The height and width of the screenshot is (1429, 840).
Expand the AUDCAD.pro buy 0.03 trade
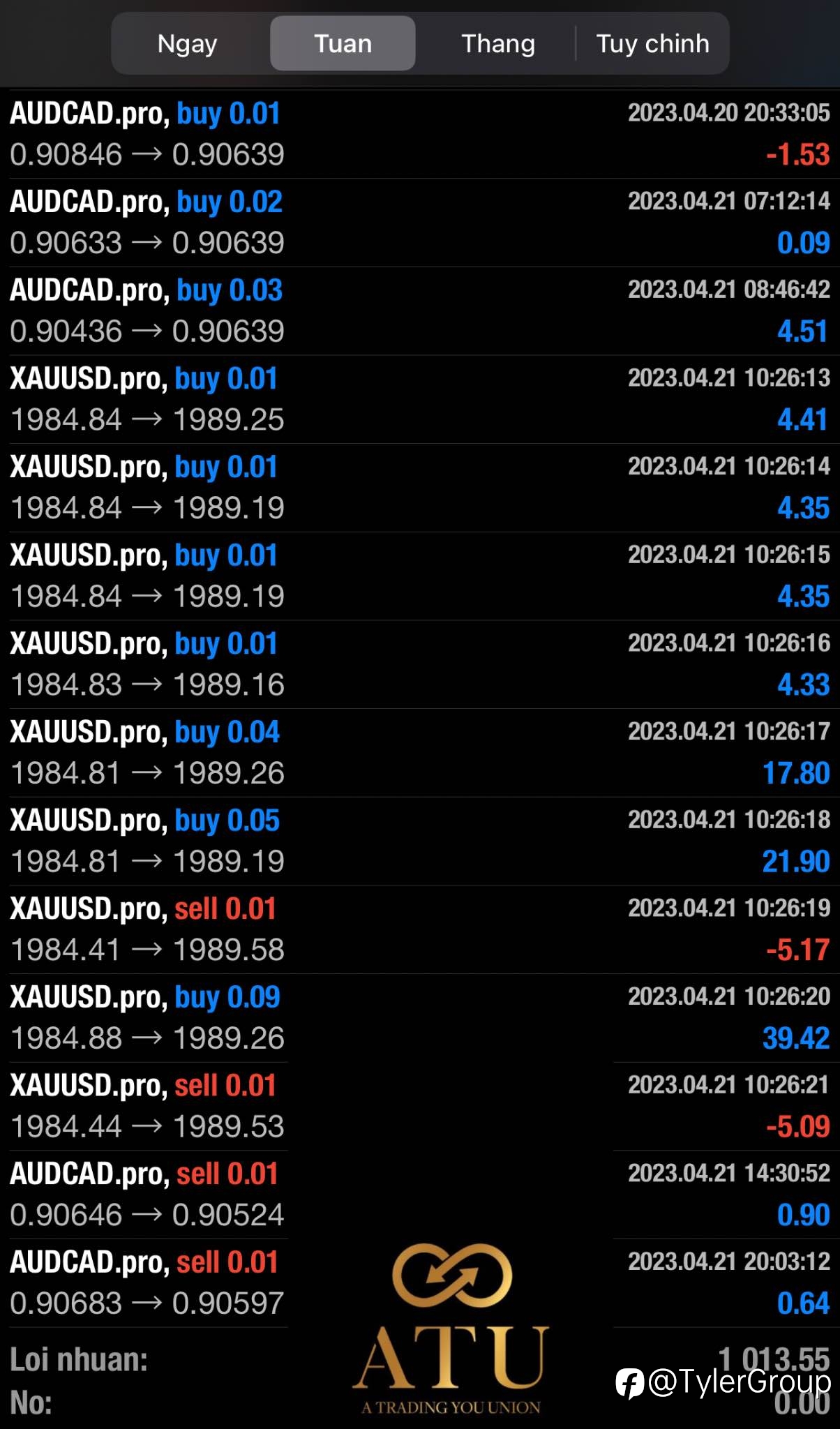[420, 311]
